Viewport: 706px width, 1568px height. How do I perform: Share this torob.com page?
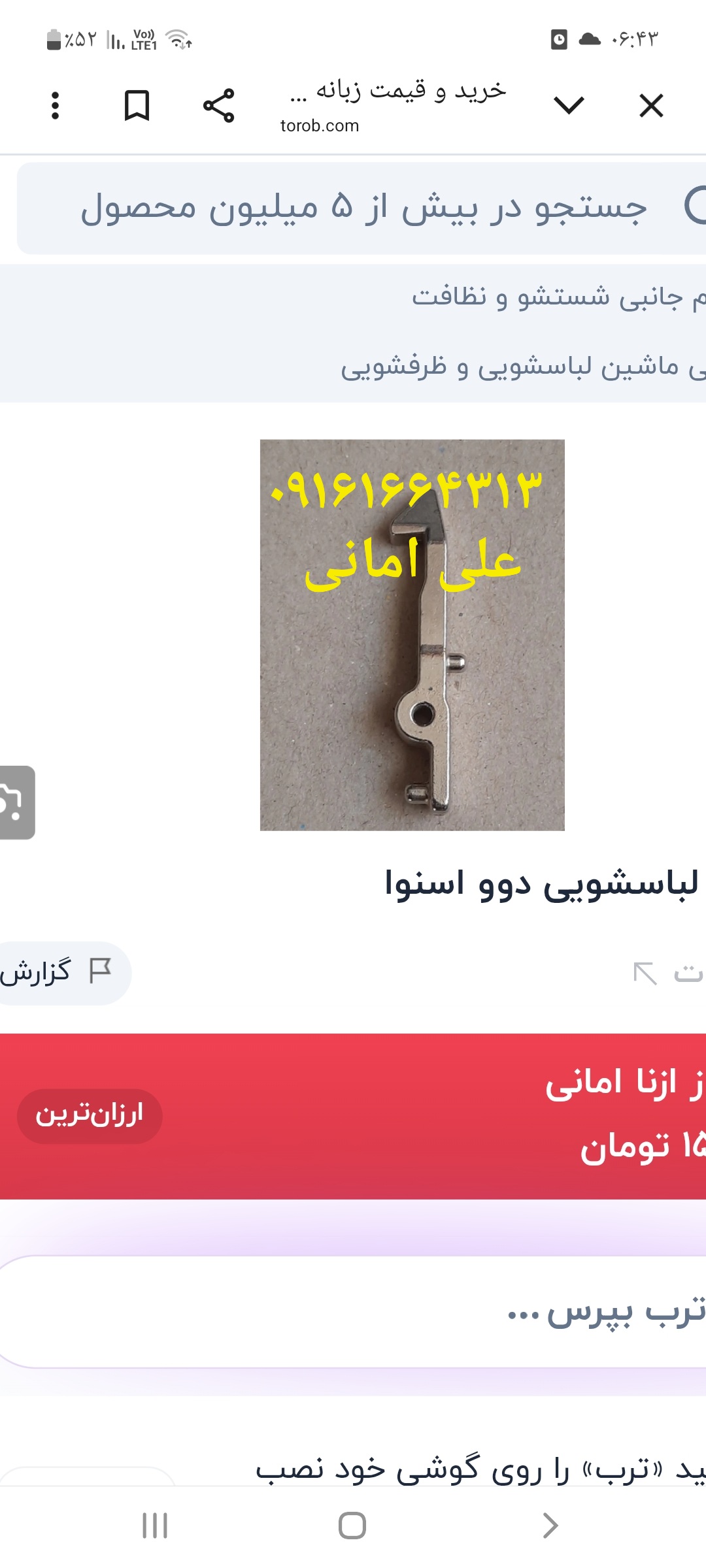point(218,106)
